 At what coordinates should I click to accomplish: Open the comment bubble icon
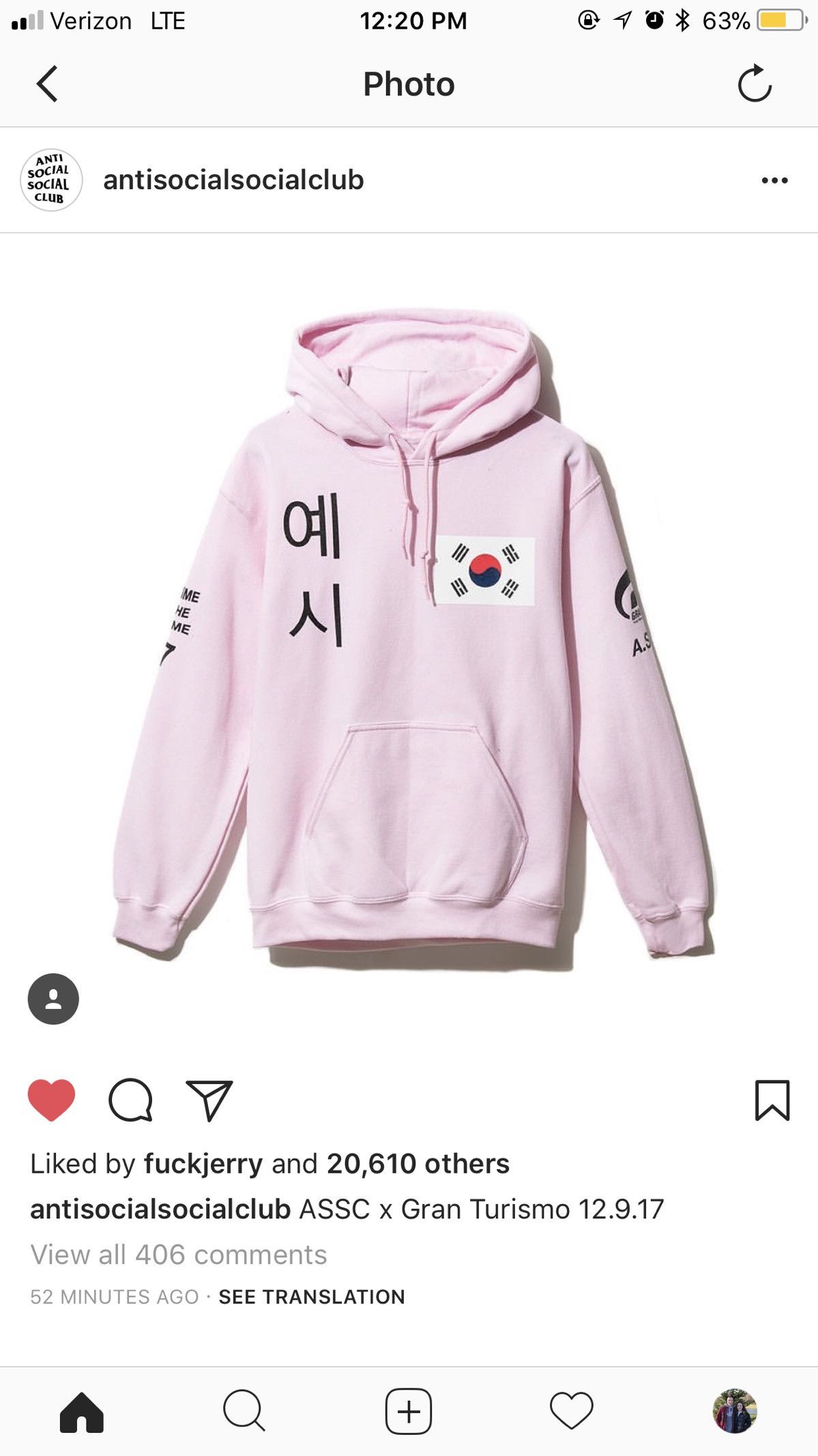coord(130,1100)
